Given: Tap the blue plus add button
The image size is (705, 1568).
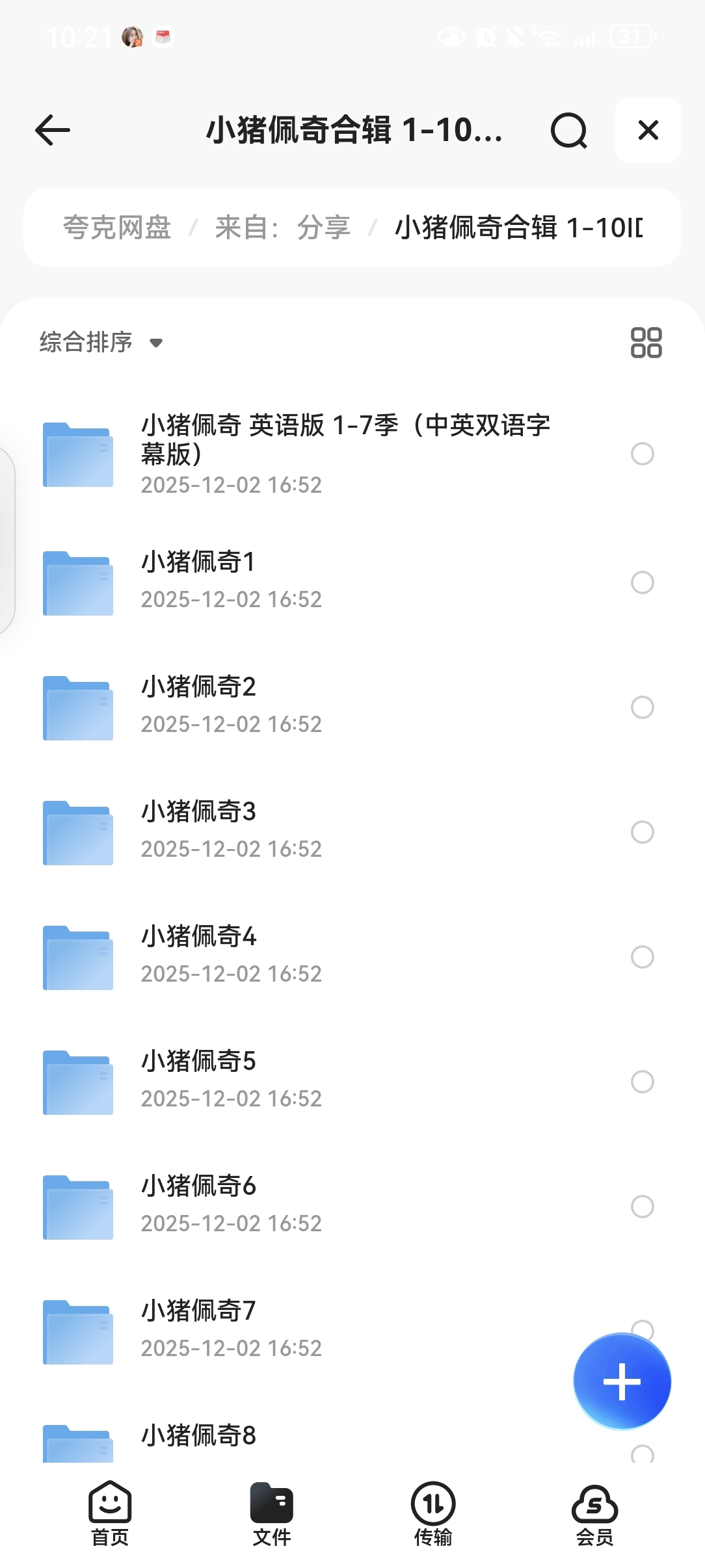Looking at the screenshot, I should point(622,1381).
